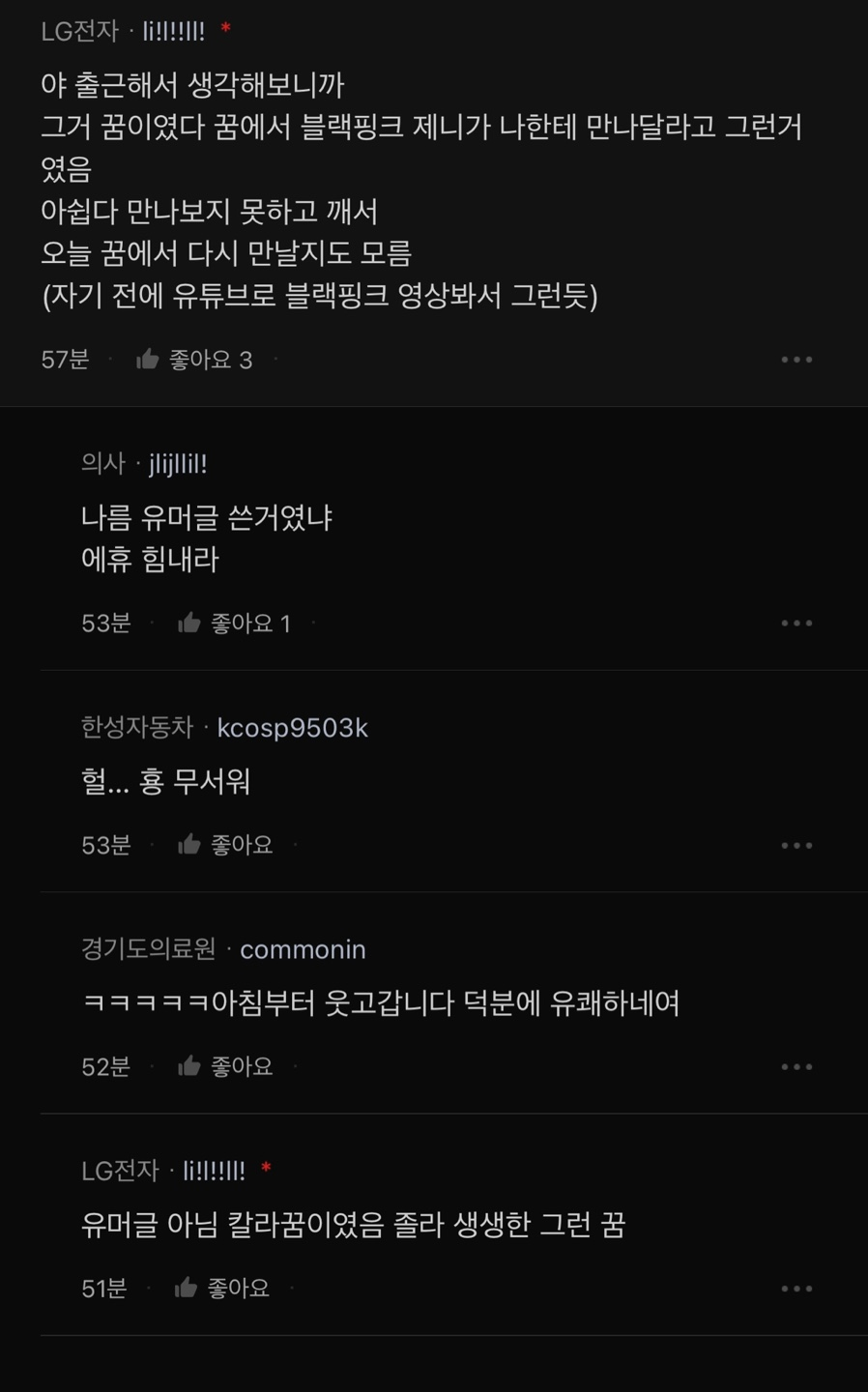This screenshot has width=868, height=1392.
Task: Open more options on 의사's comment
Action: 796,623
